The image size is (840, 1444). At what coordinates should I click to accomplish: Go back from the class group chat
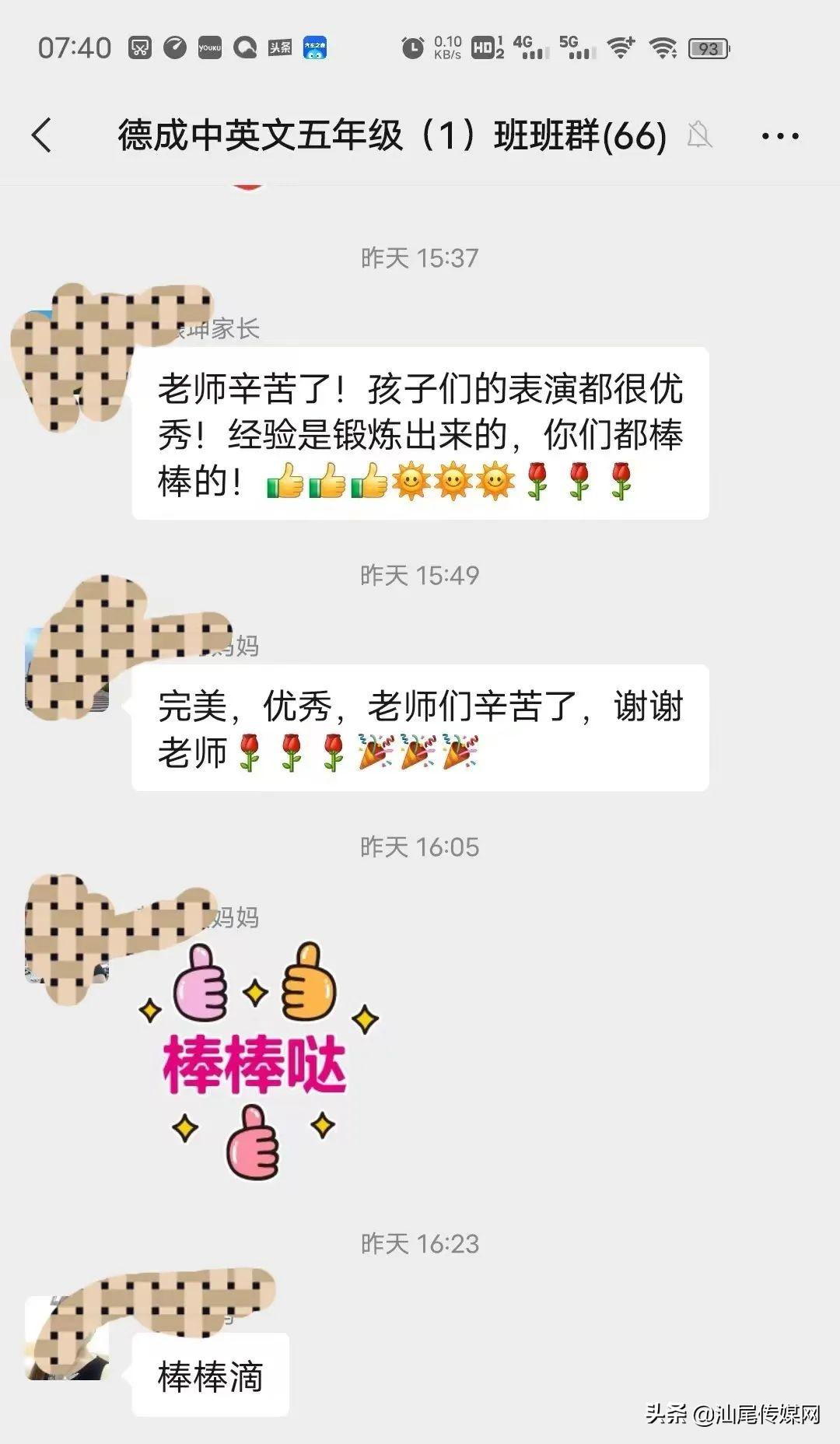tap(43, 135)
